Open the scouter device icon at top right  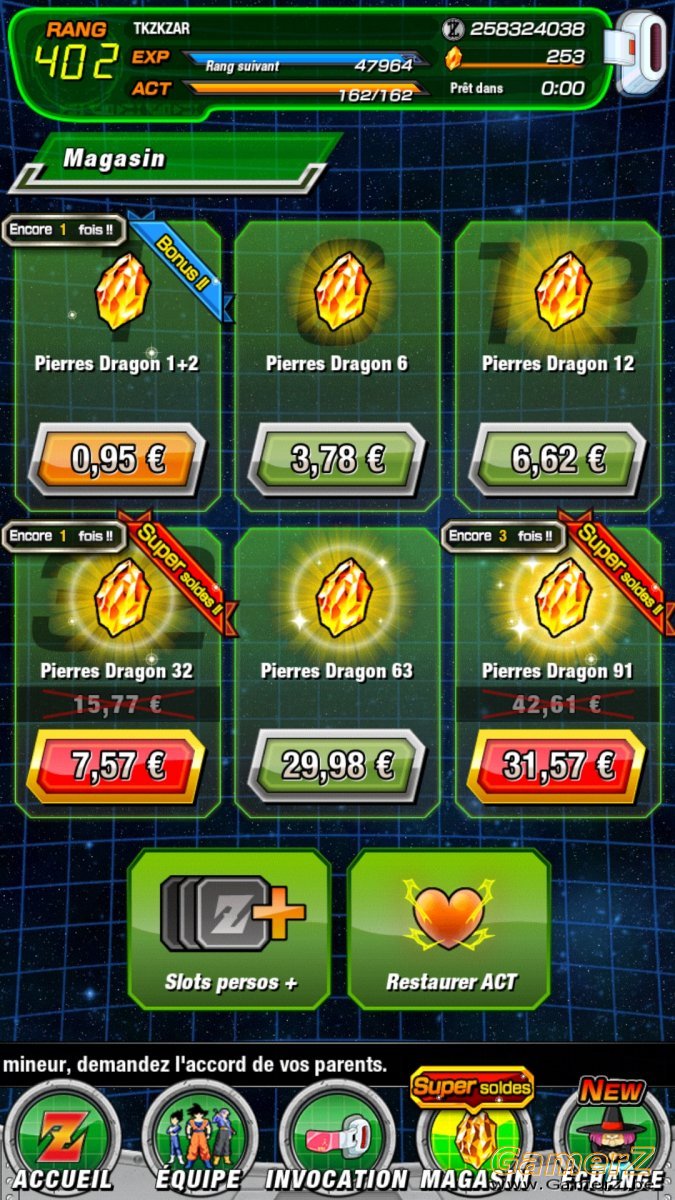641,54
